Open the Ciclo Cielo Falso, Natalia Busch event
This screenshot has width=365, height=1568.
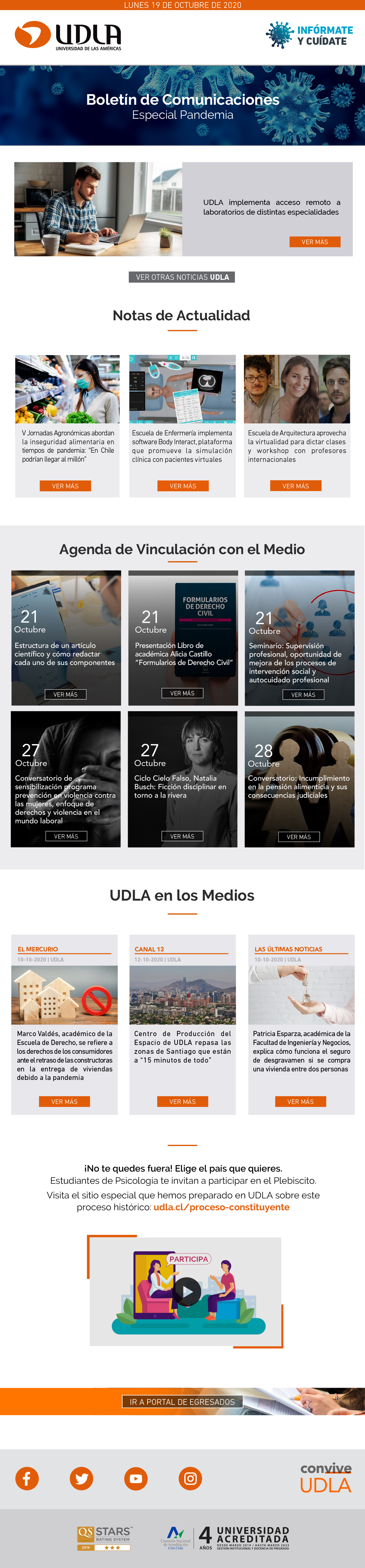click(x=182, y=836)
